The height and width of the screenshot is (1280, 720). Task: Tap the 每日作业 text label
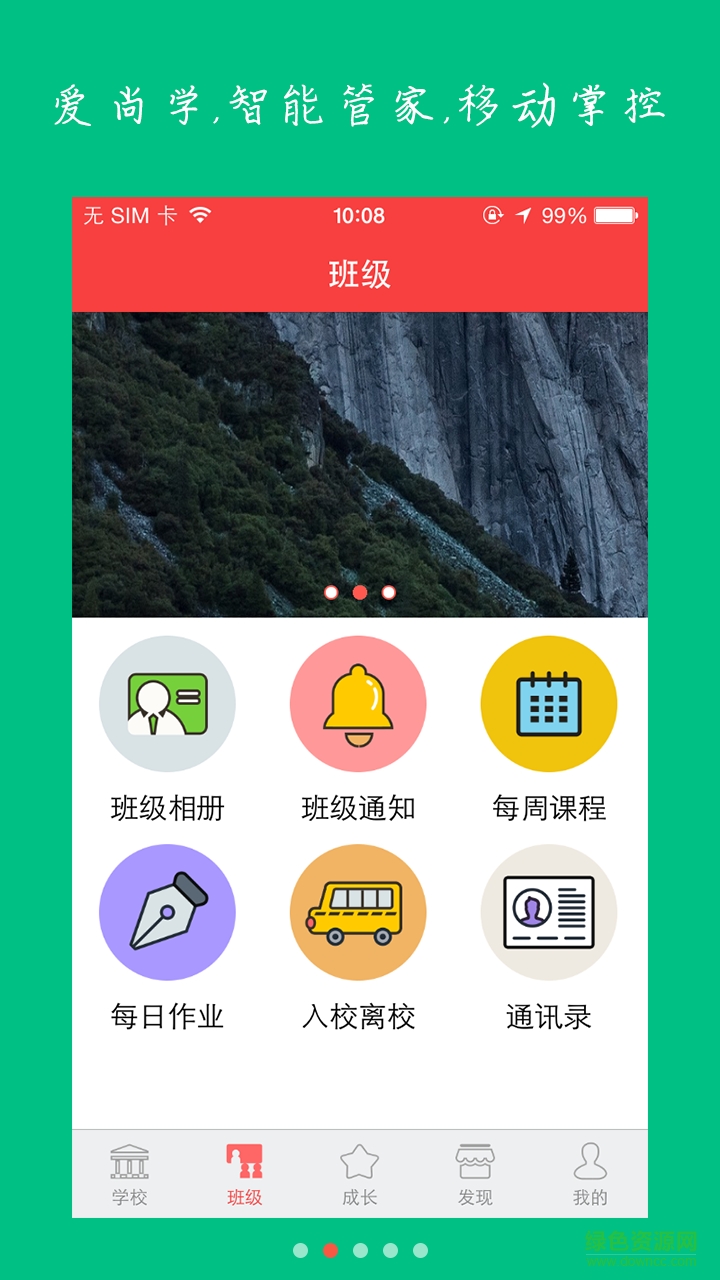pyautogui.click(x=167, y=1016)
